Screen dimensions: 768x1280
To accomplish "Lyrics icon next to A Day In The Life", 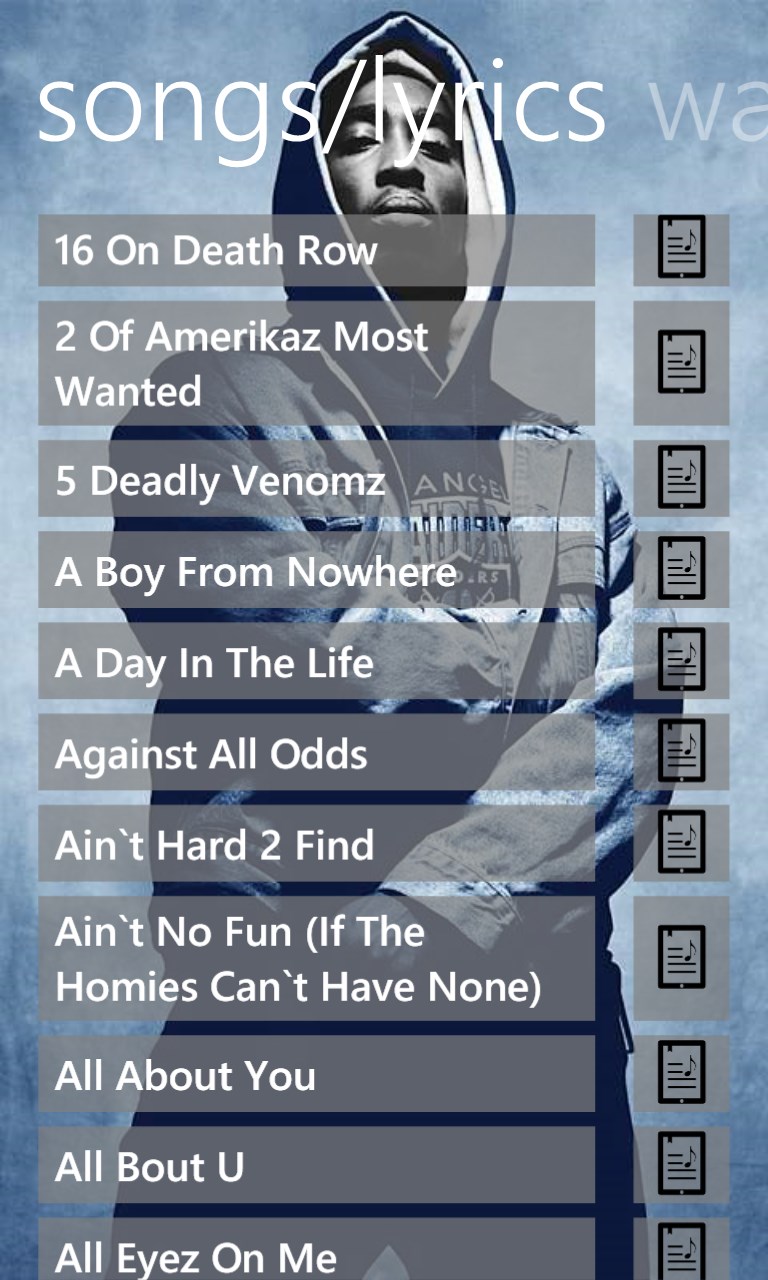I will click(681, 660).
